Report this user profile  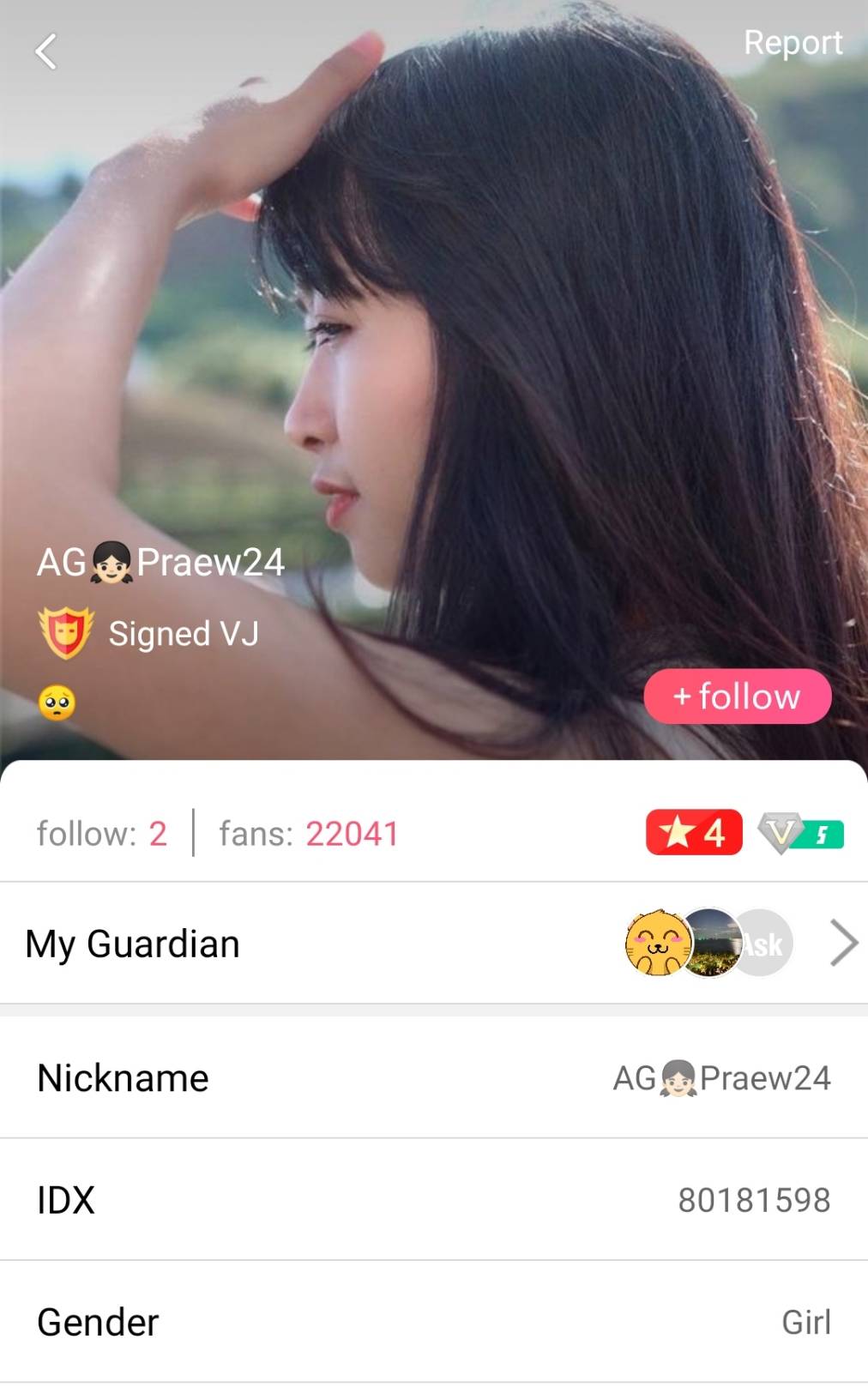pos(792,43)
